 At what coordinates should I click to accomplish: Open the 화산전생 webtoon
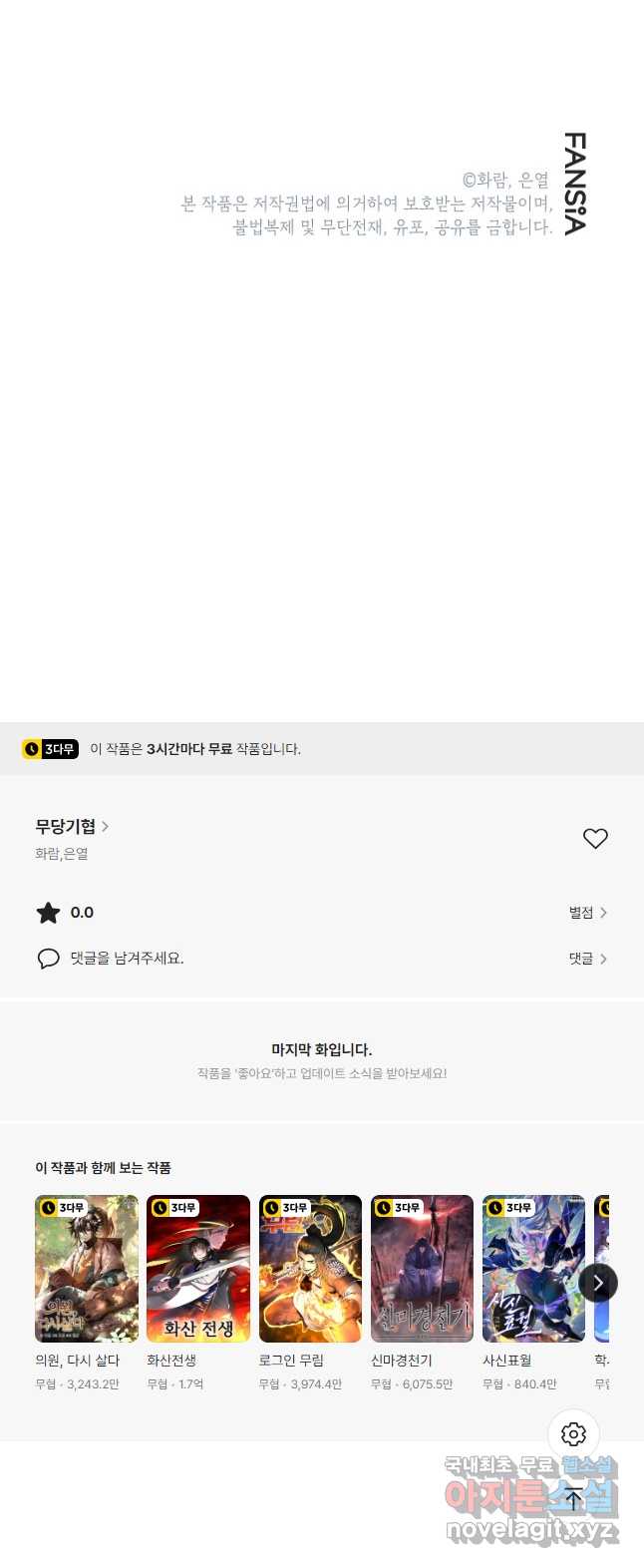click(198, 1269)
